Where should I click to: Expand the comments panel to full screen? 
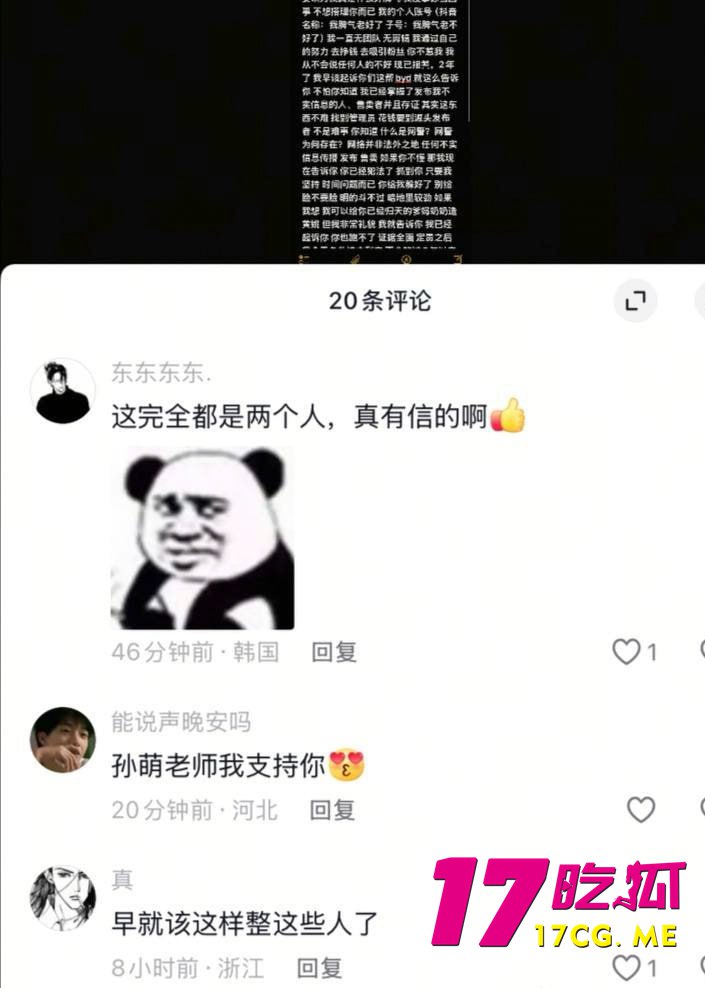tap(635, 301)
